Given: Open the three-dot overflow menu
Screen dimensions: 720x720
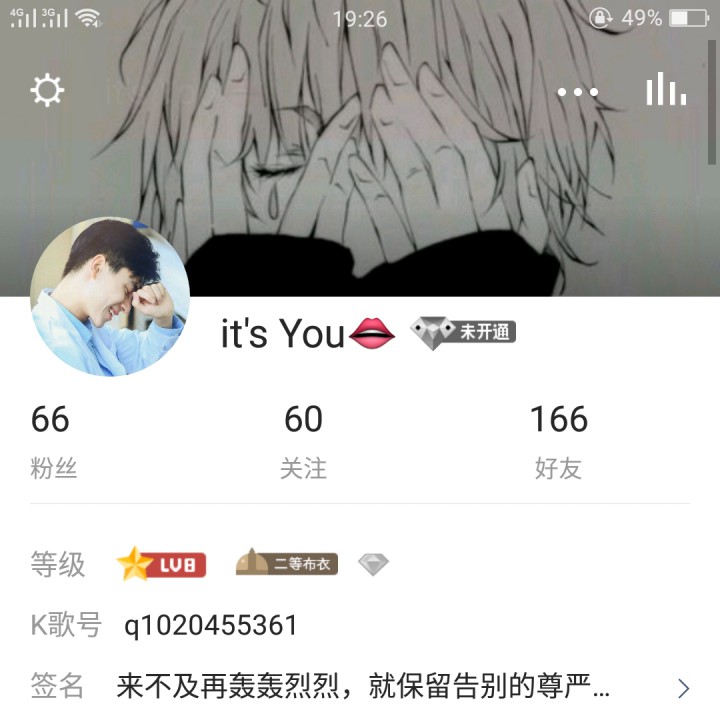Looking at the screenshot, I should tap(578, 92).
